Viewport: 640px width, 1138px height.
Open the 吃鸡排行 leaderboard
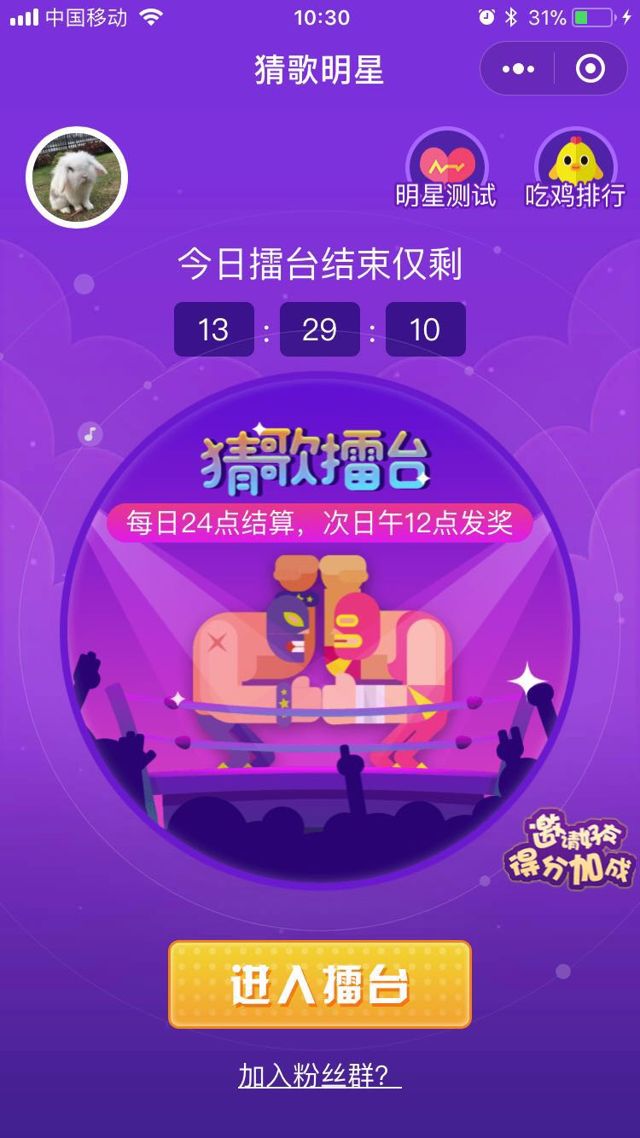coord(575,170)
